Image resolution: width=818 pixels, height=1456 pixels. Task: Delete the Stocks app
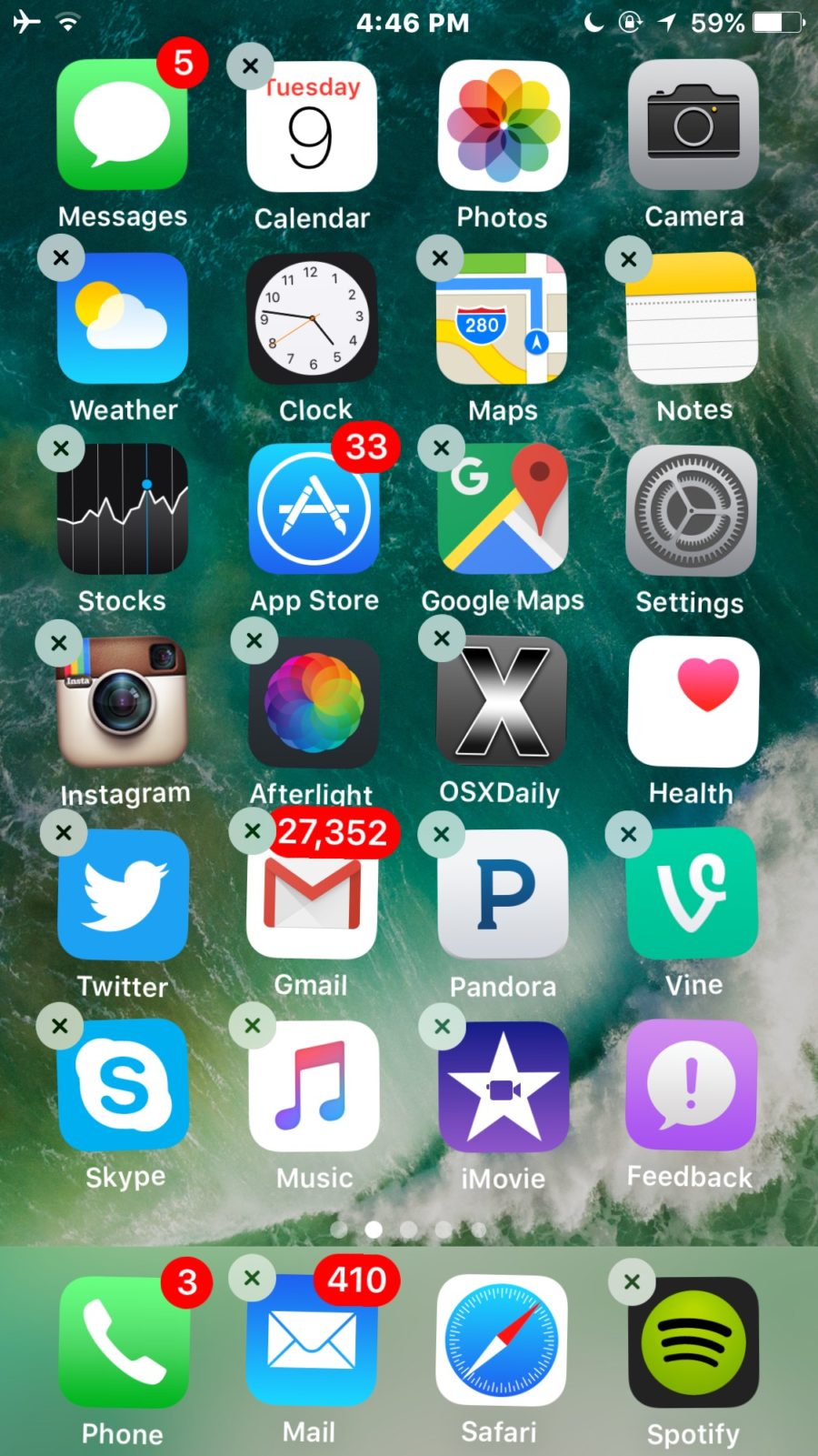pyautogui.click(x=61, y=448)
